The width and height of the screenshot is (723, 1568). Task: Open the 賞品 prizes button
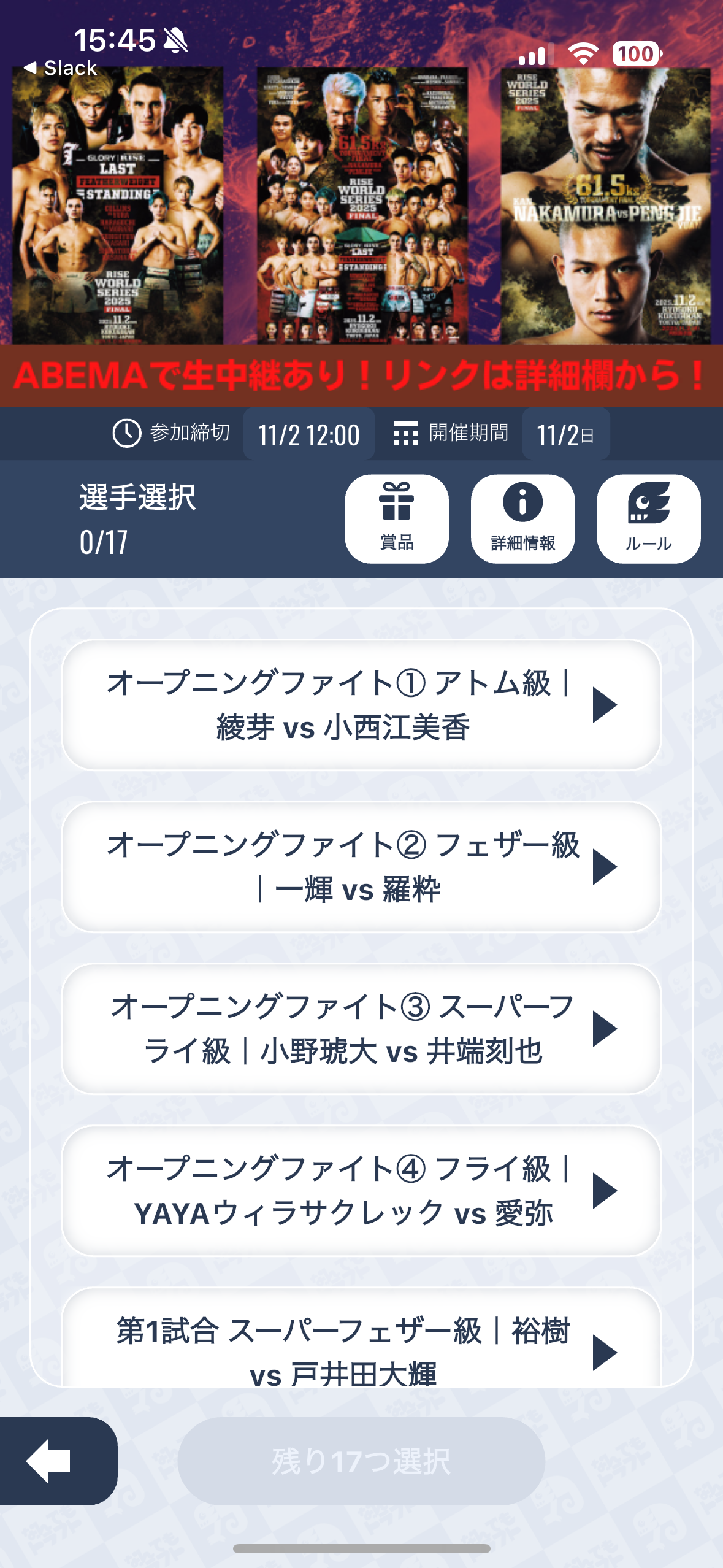(x=397, y=518)
